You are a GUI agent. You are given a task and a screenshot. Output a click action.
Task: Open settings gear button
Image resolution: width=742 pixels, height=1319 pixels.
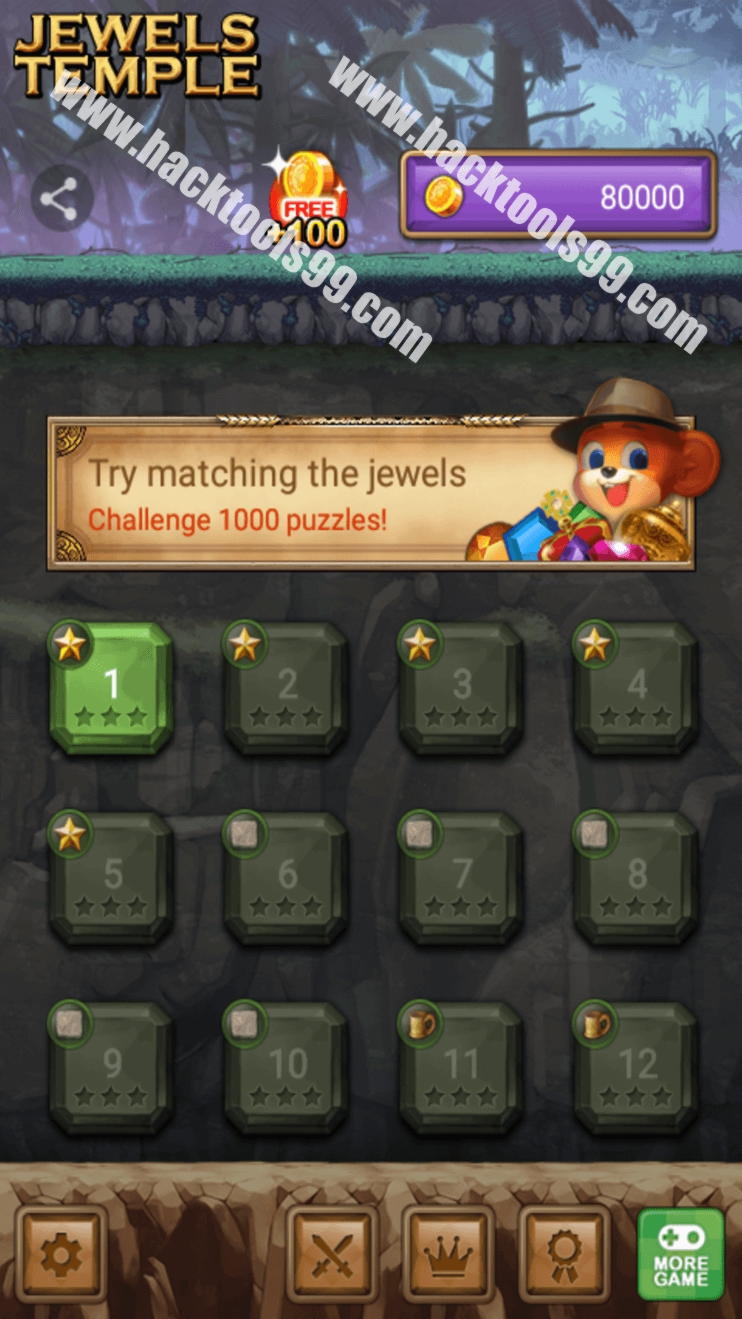(x=61, y=1254)
